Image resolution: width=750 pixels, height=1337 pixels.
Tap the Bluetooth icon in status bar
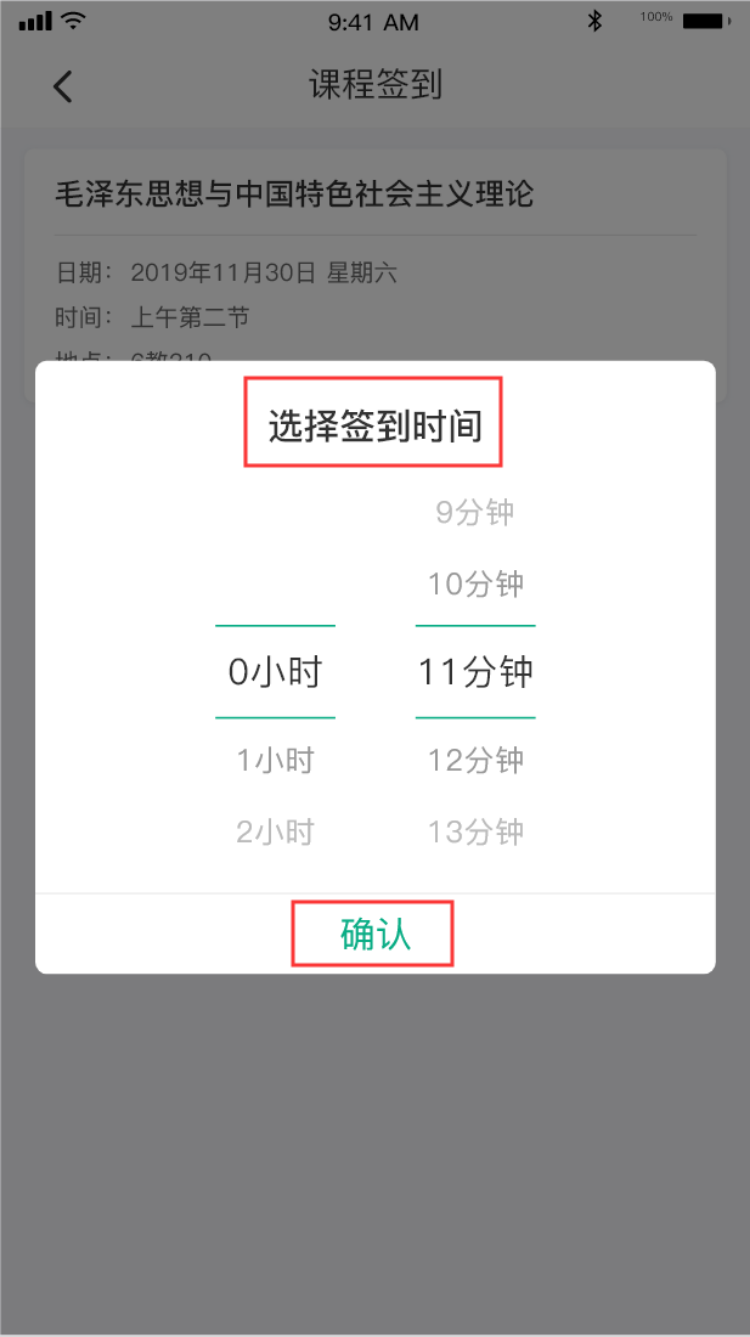[595, 20]
